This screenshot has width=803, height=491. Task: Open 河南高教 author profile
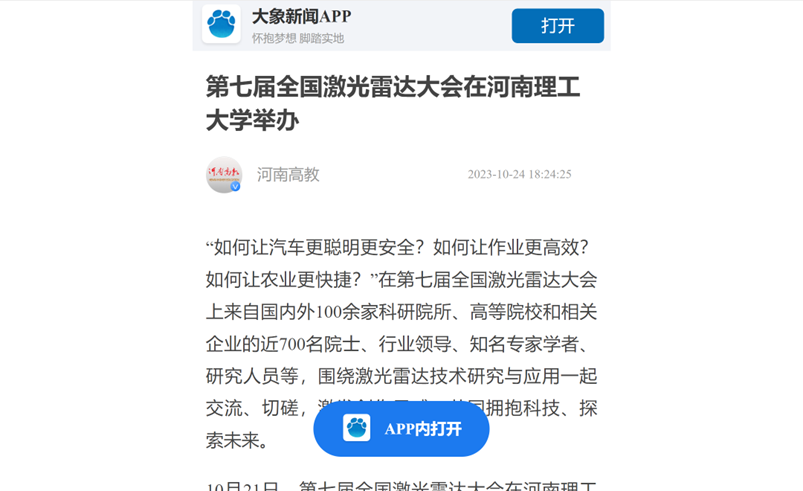point(288,174)
